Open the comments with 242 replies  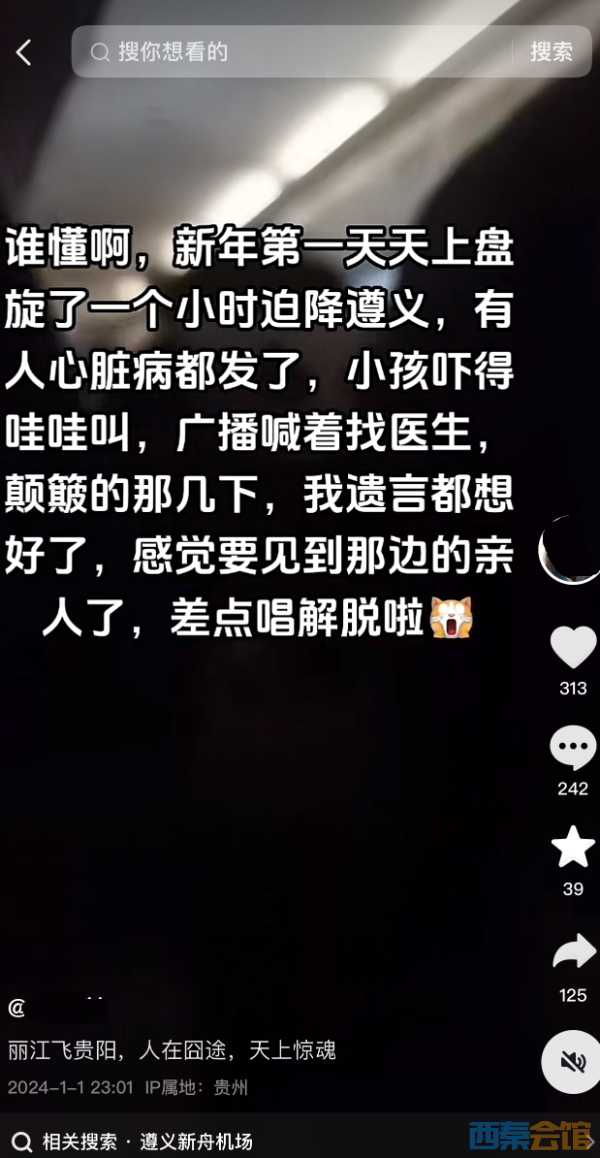573,748
